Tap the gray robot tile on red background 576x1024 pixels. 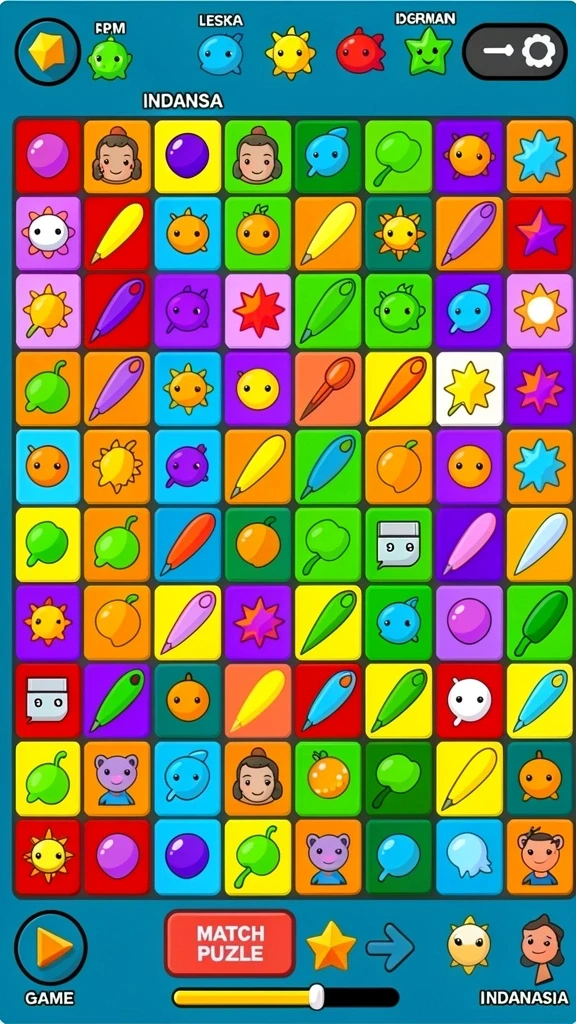48,701
